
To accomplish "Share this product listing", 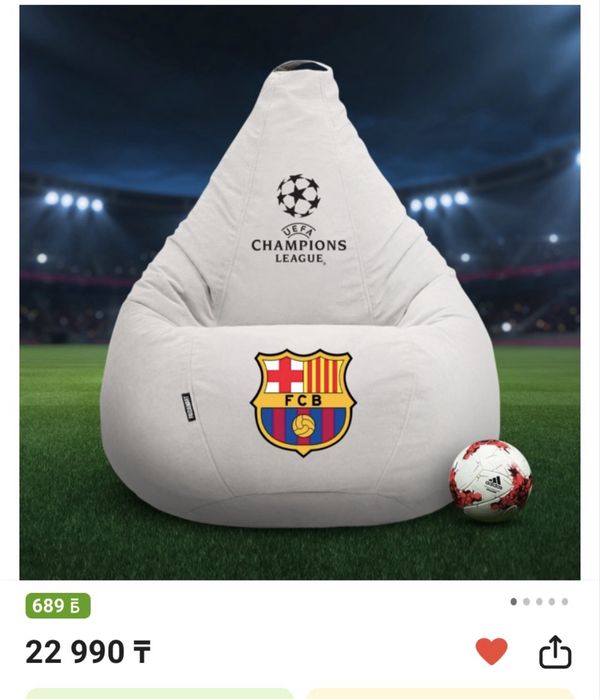I will (555, 652).
